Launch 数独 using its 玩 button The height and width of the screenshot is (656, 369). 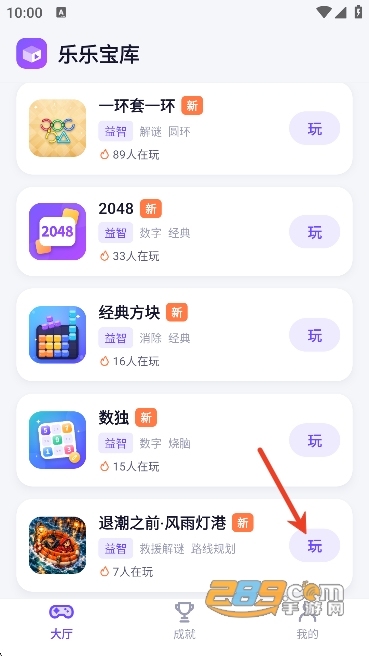(x=314, y=440)
